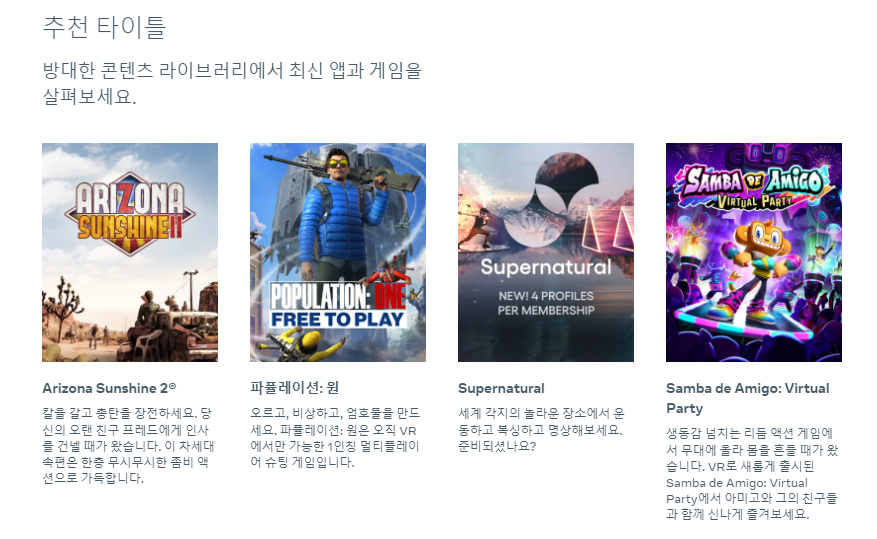Open the Population: One cover tile
Screen dimensions: 877x539
click(x=338, y=252)
